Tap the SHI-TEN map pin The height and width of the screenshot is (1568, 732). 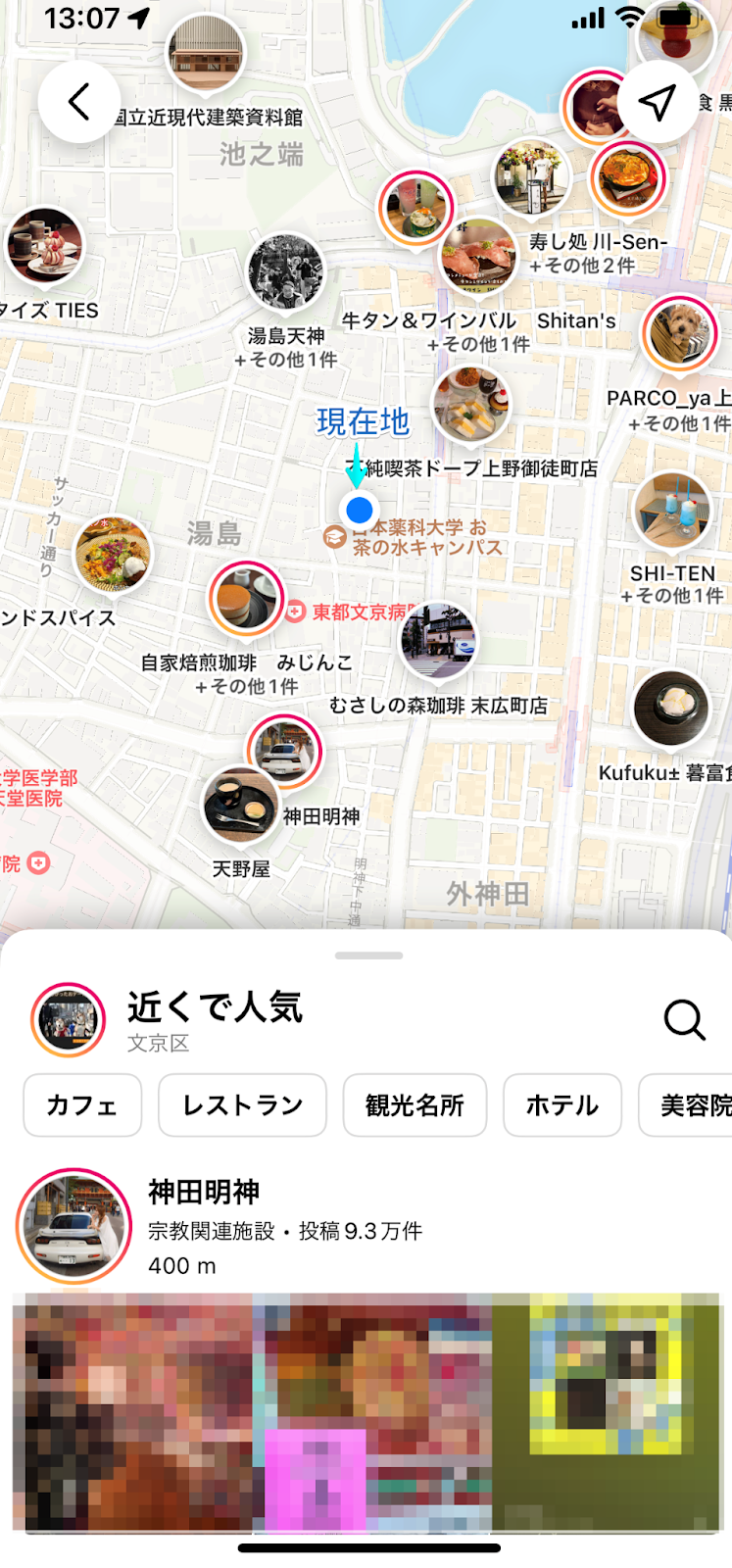tap(672, 511)
